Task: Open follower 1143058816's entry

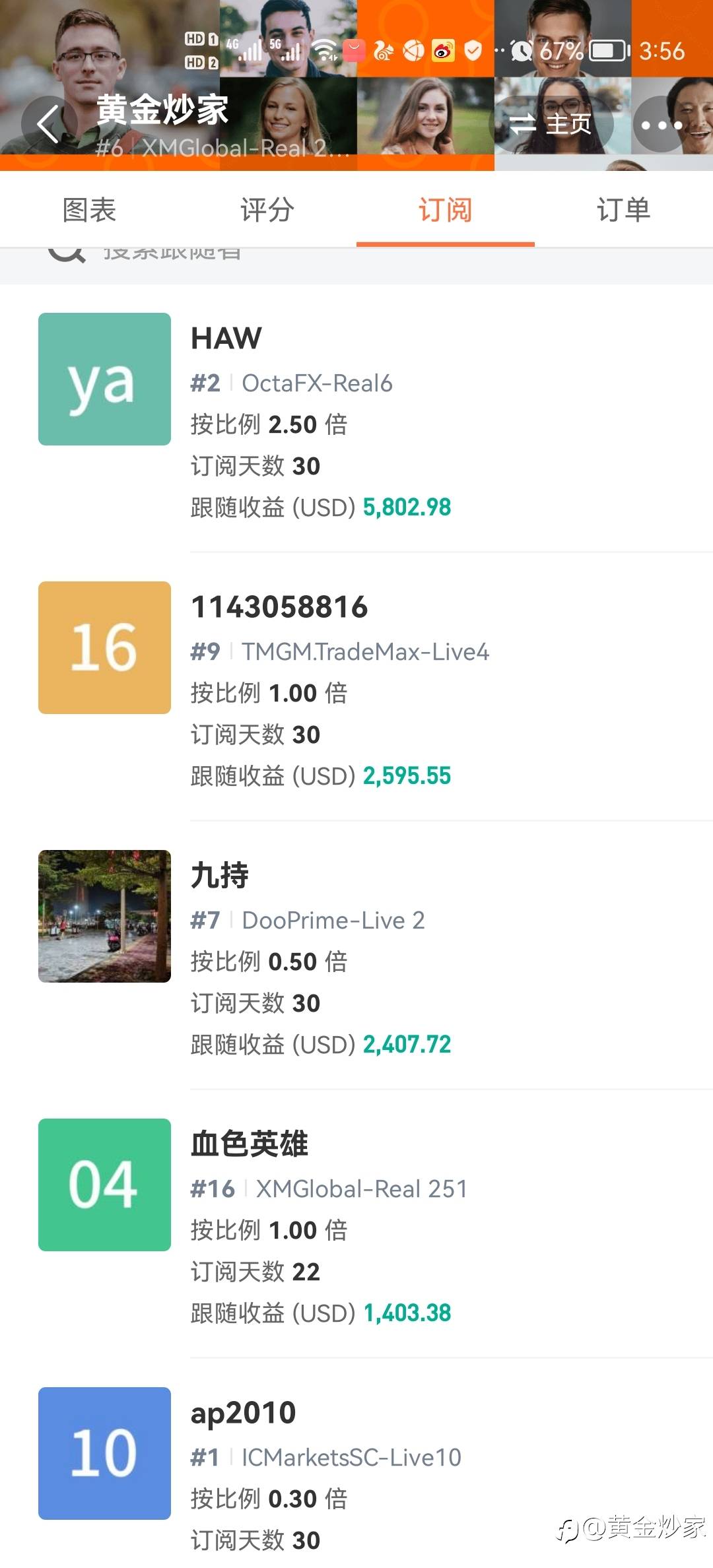Action: pyautogui.click(x=356, y=687)
